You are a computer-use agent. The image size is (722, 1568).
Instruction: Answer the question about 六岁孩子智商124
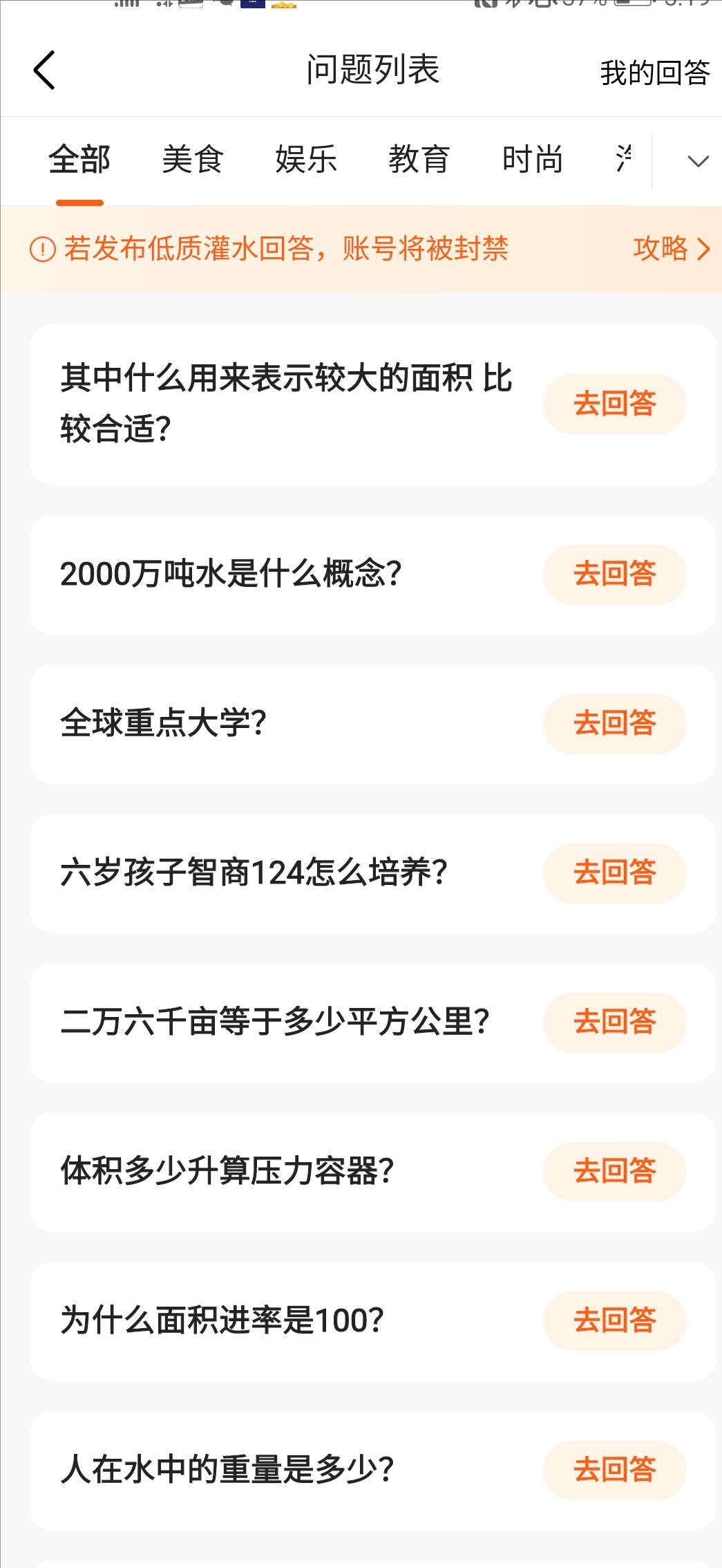[x=614, y=873]
